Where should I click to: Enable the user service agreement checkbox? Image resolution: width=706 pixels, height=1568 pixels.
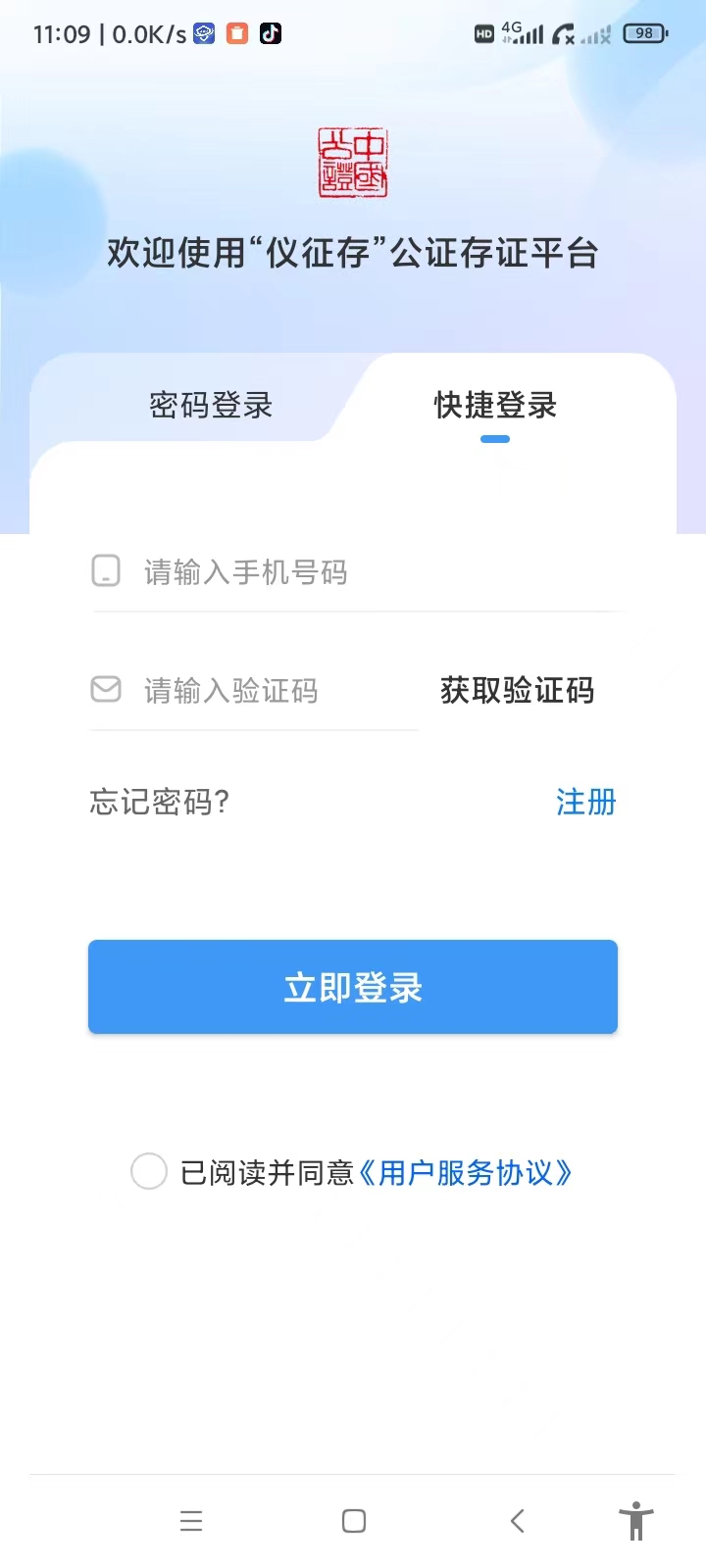[149, 1171]
